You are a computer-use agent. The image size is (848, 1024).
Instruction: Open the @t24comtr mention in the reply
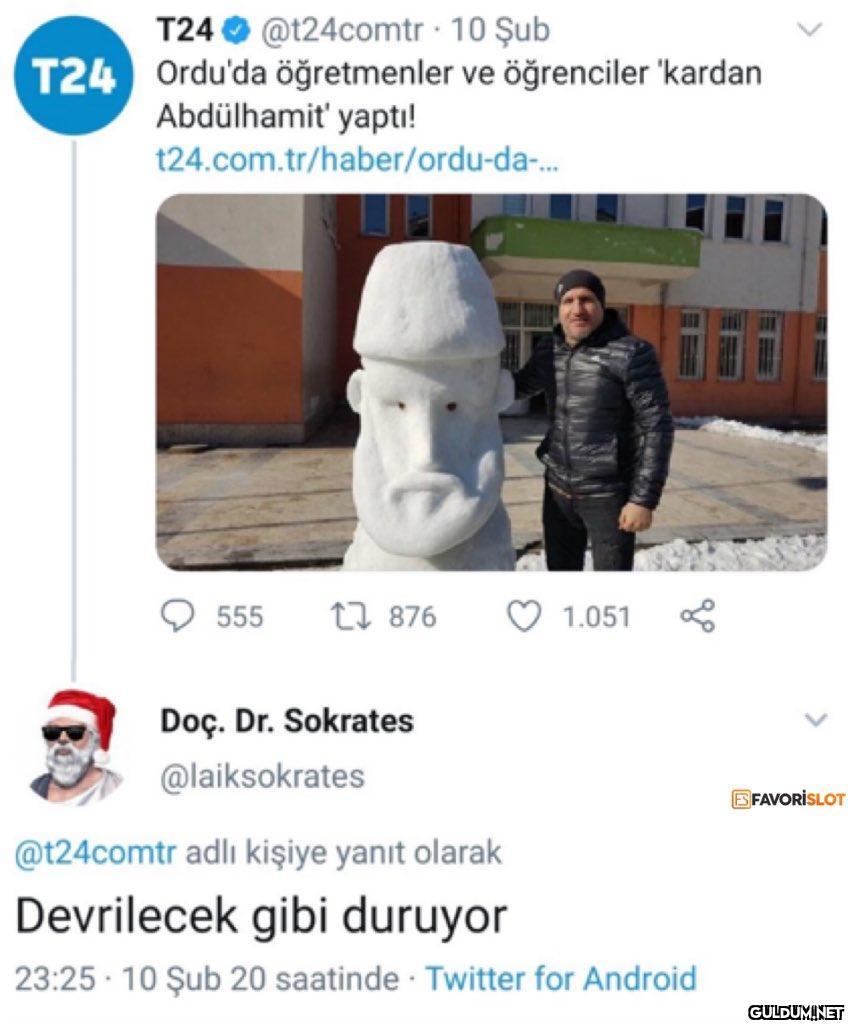[96, 853]
